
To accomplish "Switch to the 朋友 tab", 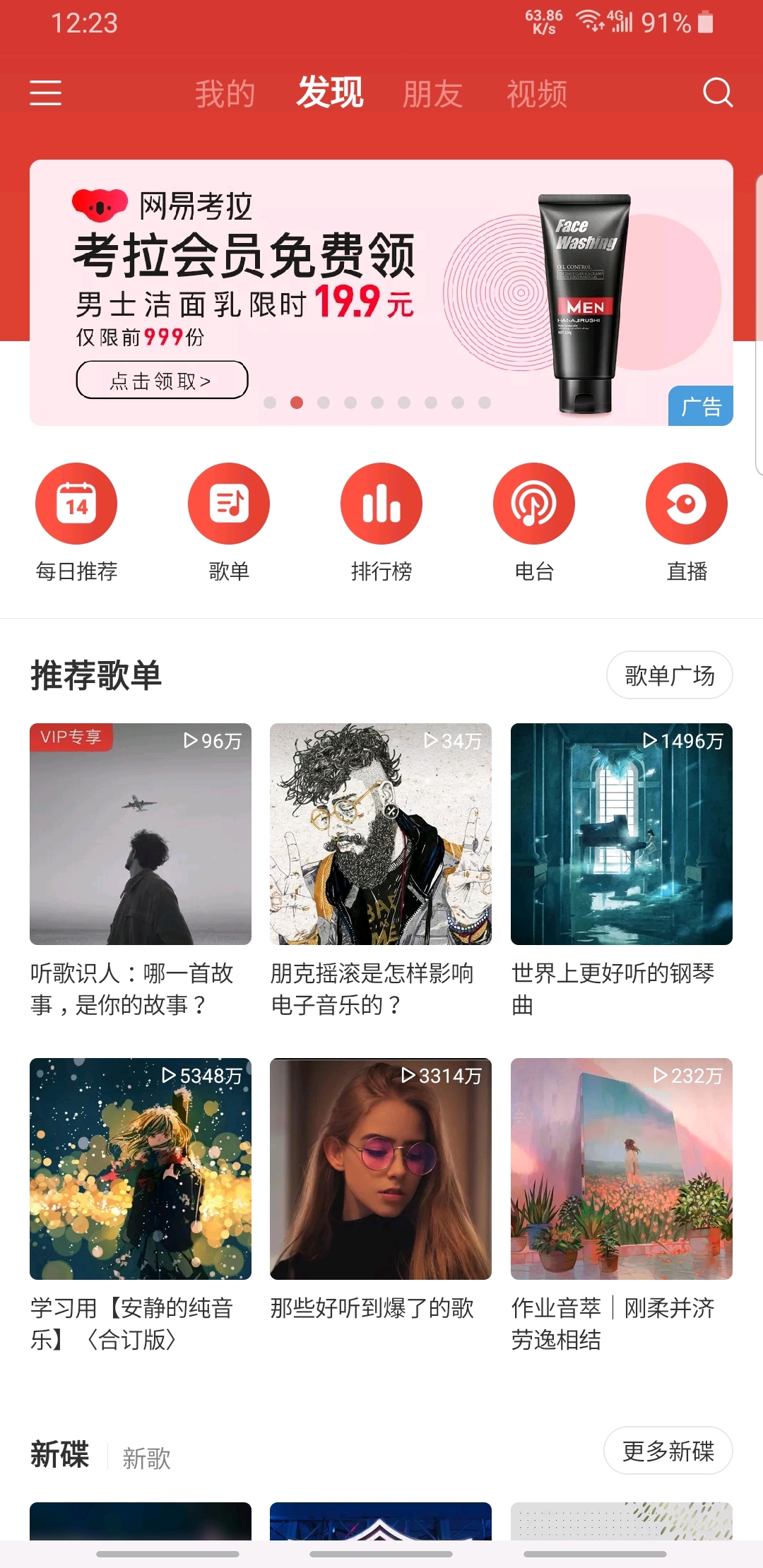I will (x=432, y=94).
